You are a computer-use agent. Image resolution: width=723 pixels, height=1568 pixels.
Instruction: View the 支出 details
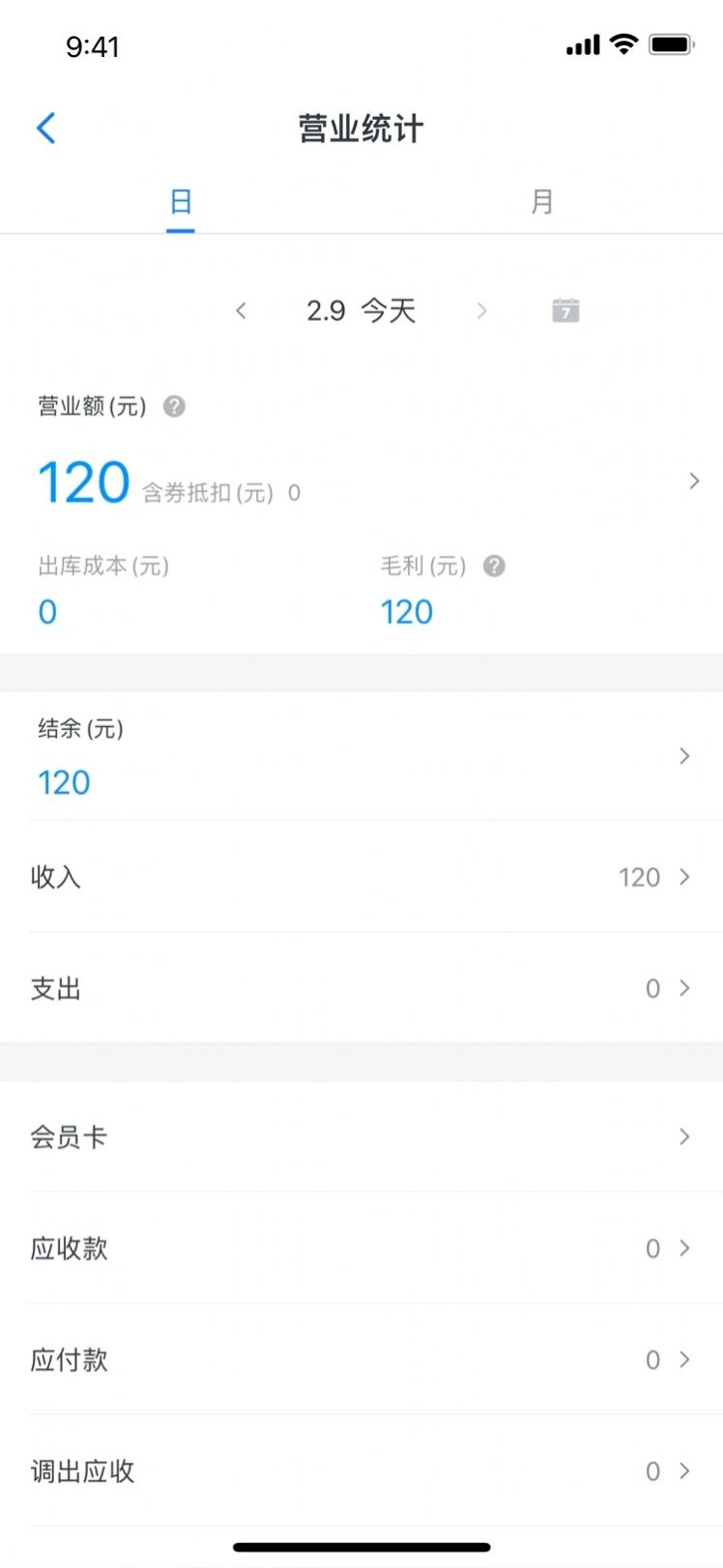[x=361, y=988]
